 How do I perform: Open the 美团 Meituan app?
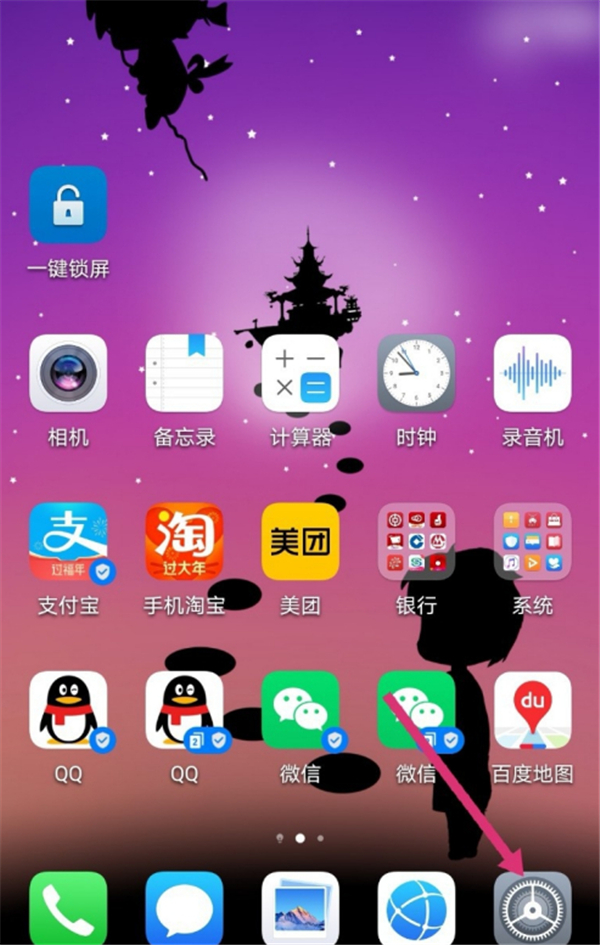pos(300,542)
